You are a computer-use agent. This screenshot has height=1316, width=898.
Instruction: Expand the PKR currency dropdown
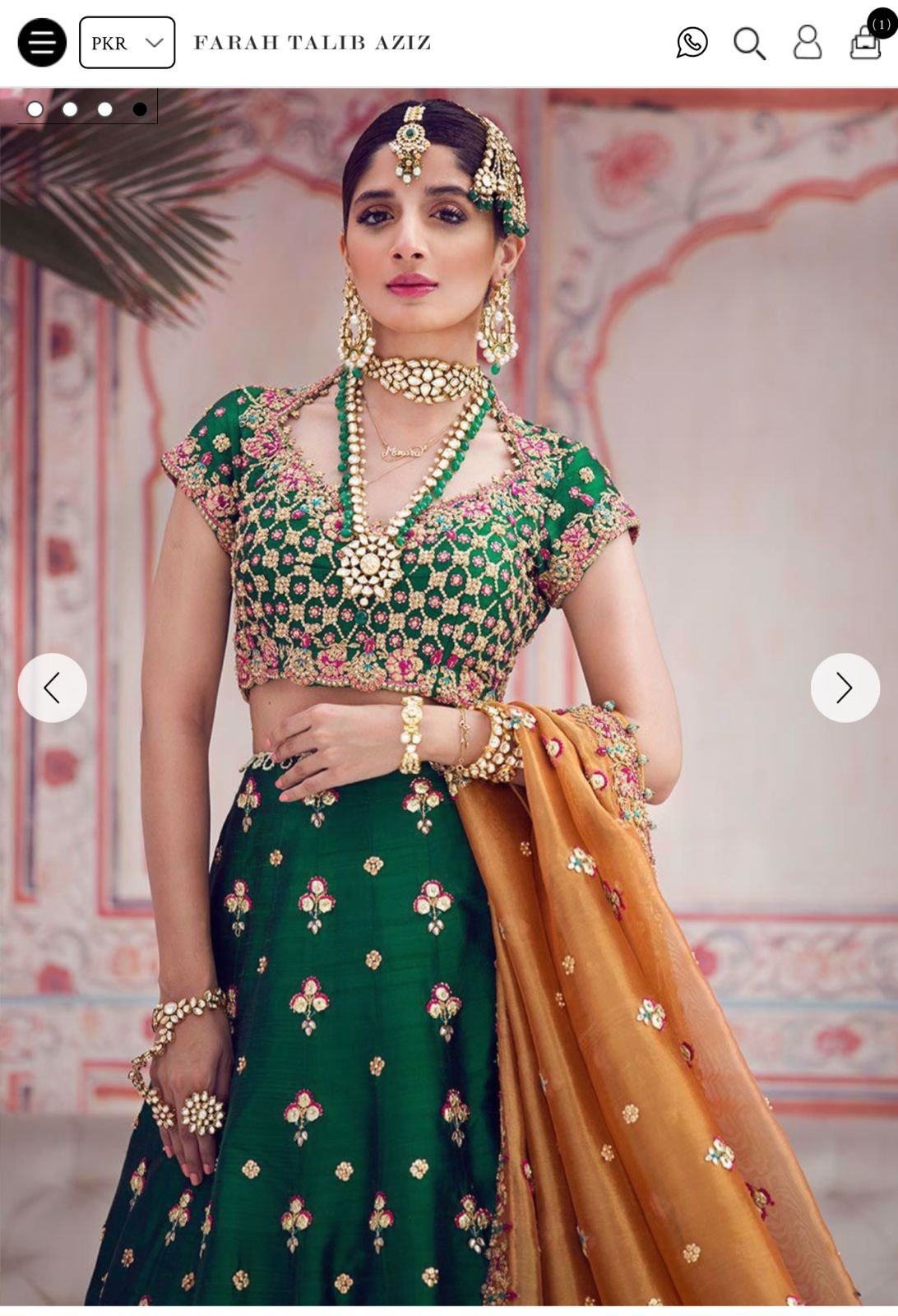coord(127,42)
